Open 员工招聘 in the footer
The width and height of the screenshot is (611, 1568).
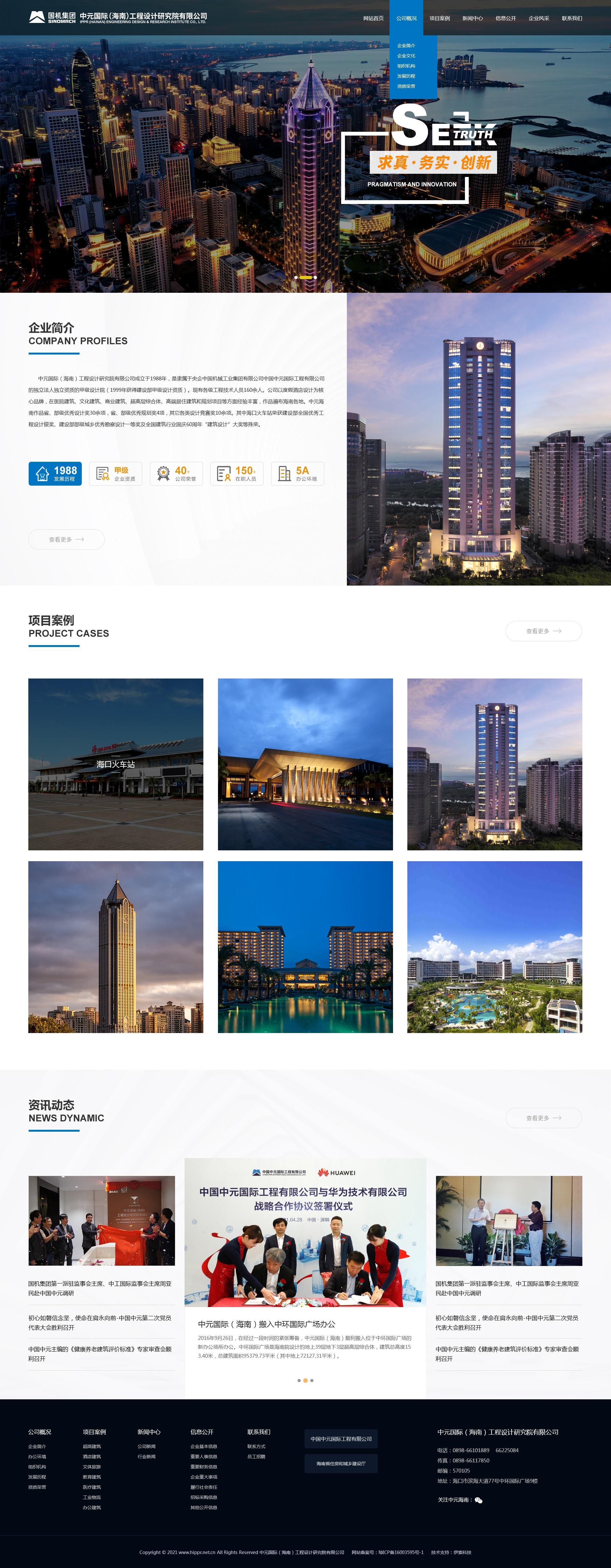tap(256, 1457)
